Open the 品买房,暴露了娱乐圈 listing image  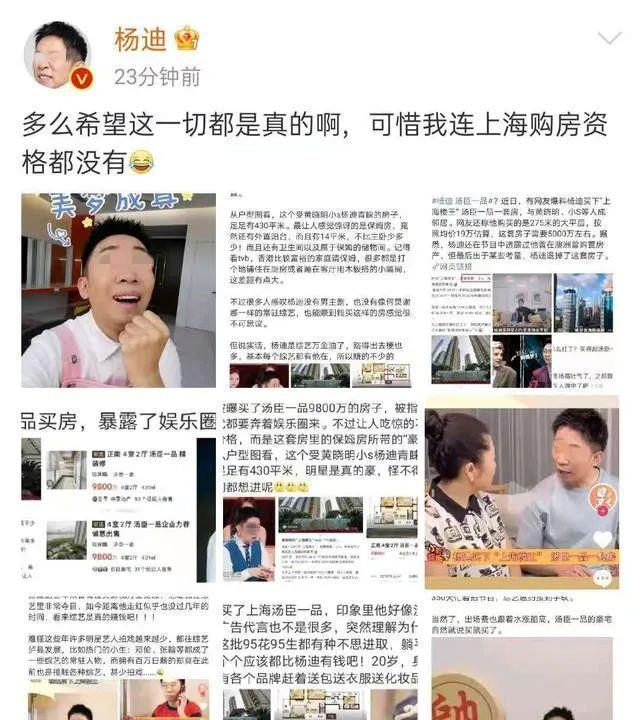[119, 493]
